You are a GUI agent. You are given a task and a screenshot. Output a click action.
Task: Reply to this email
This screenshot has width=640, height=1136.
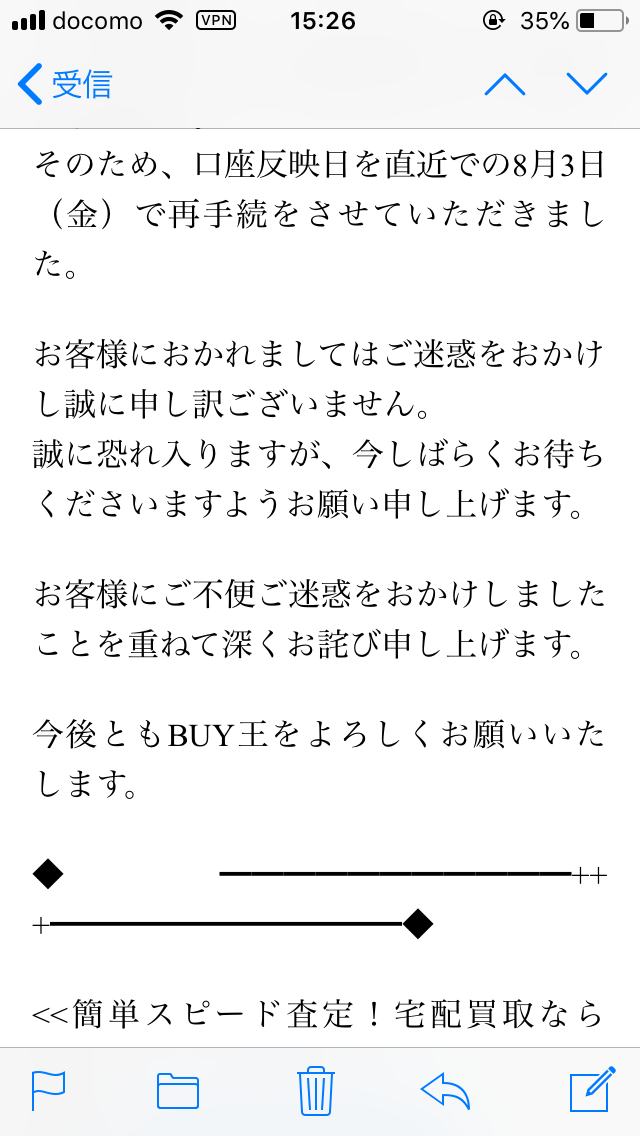(445, 1090)
